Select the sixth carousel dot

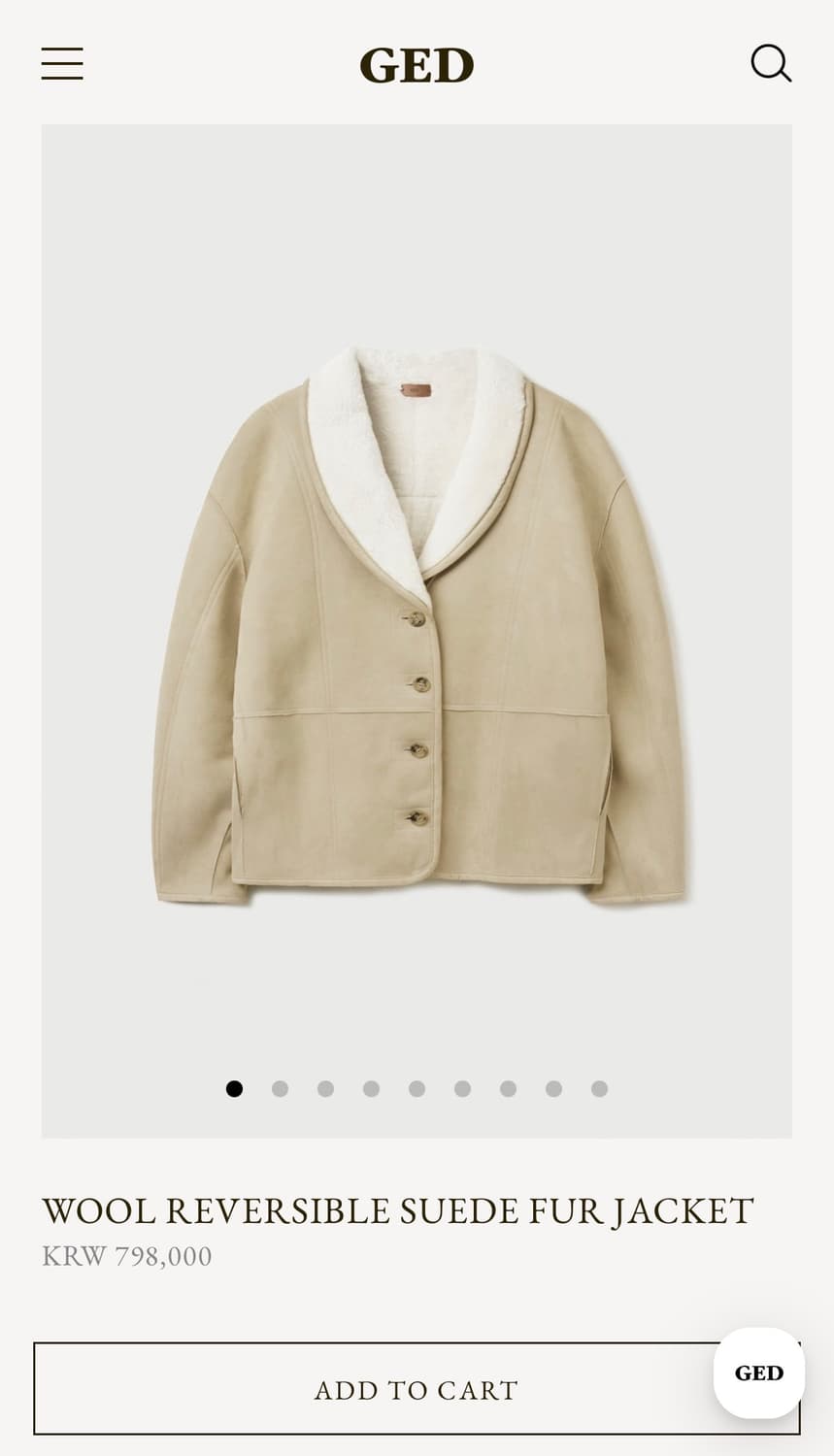click(x=462, y=1089)
